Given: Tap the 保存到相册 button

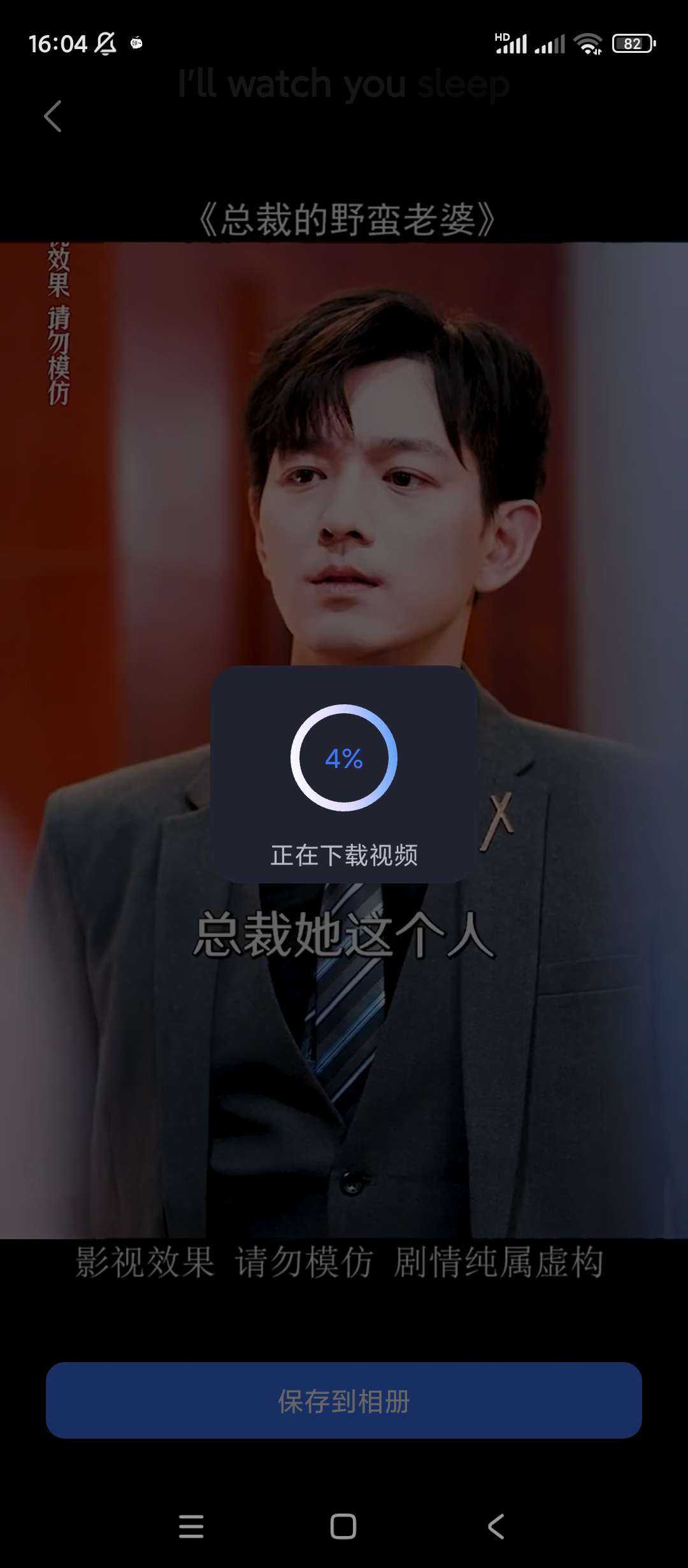Looking at the screenshot, I should point(343,1400).
